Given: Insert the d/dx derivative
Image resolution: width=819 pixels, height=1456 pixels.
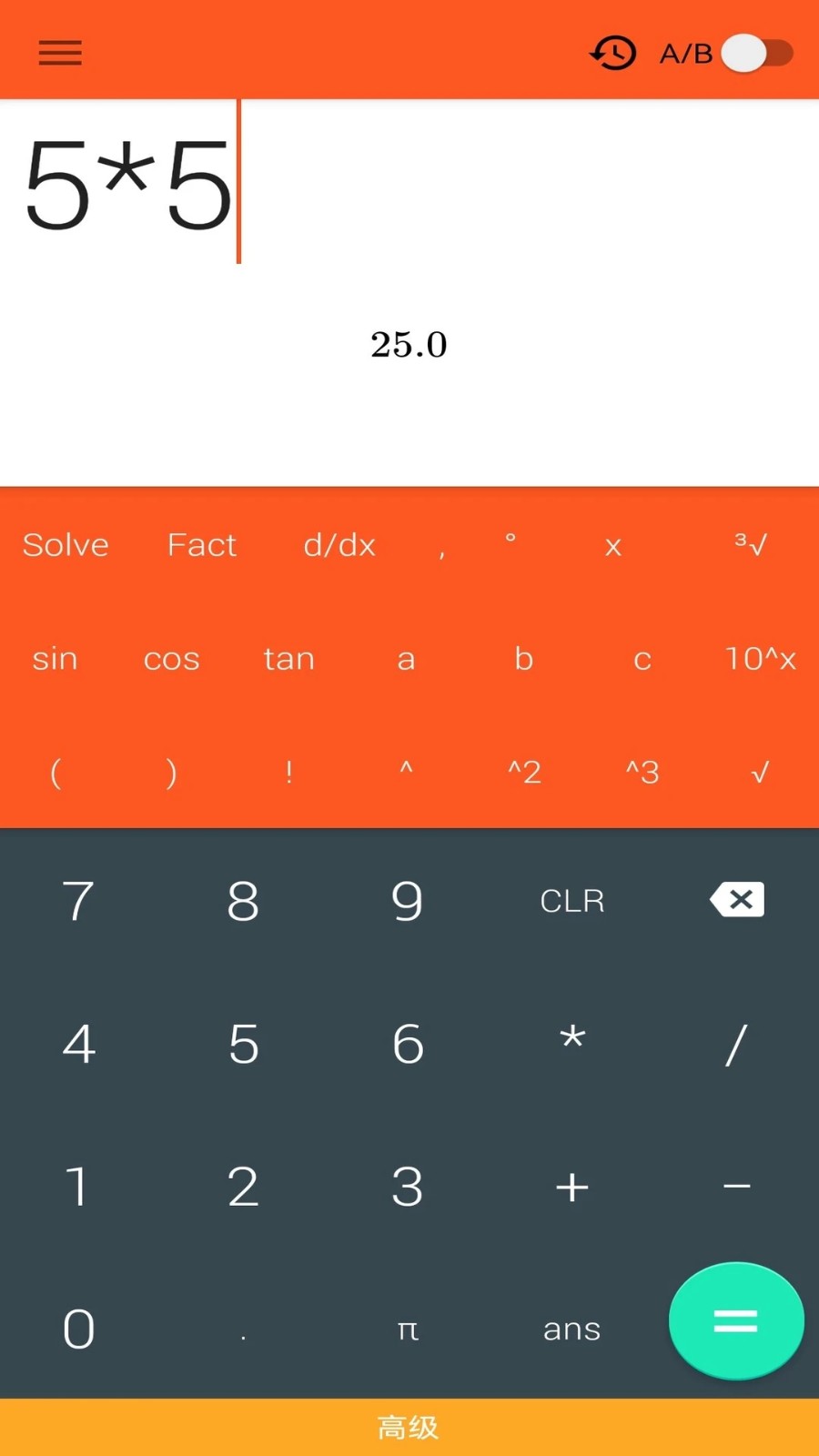Looking at the screenshot, I should pyautogui.click(x=339, y=544).
